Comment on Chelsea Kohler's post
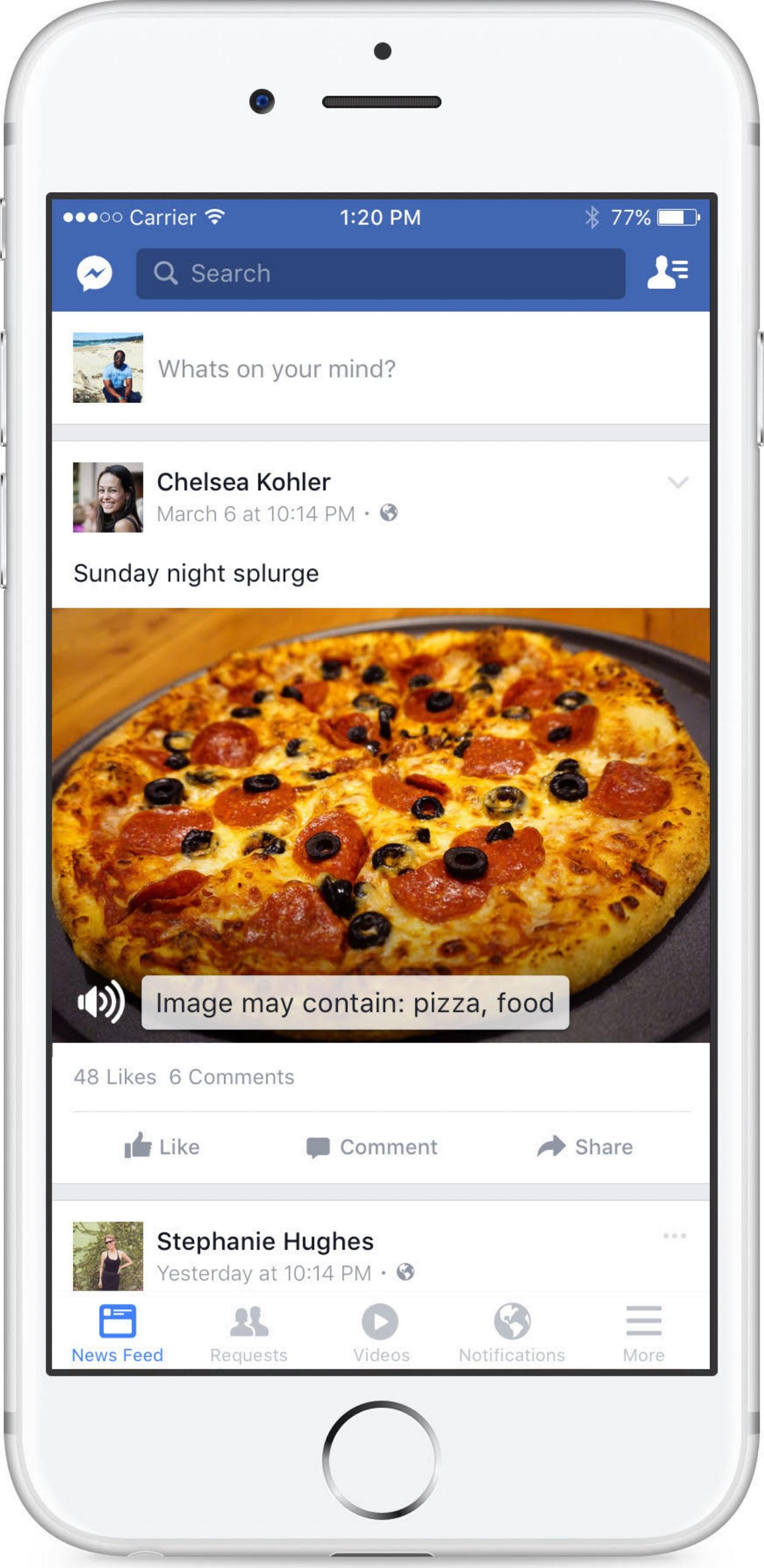764x1568 pixels. 372,1146
